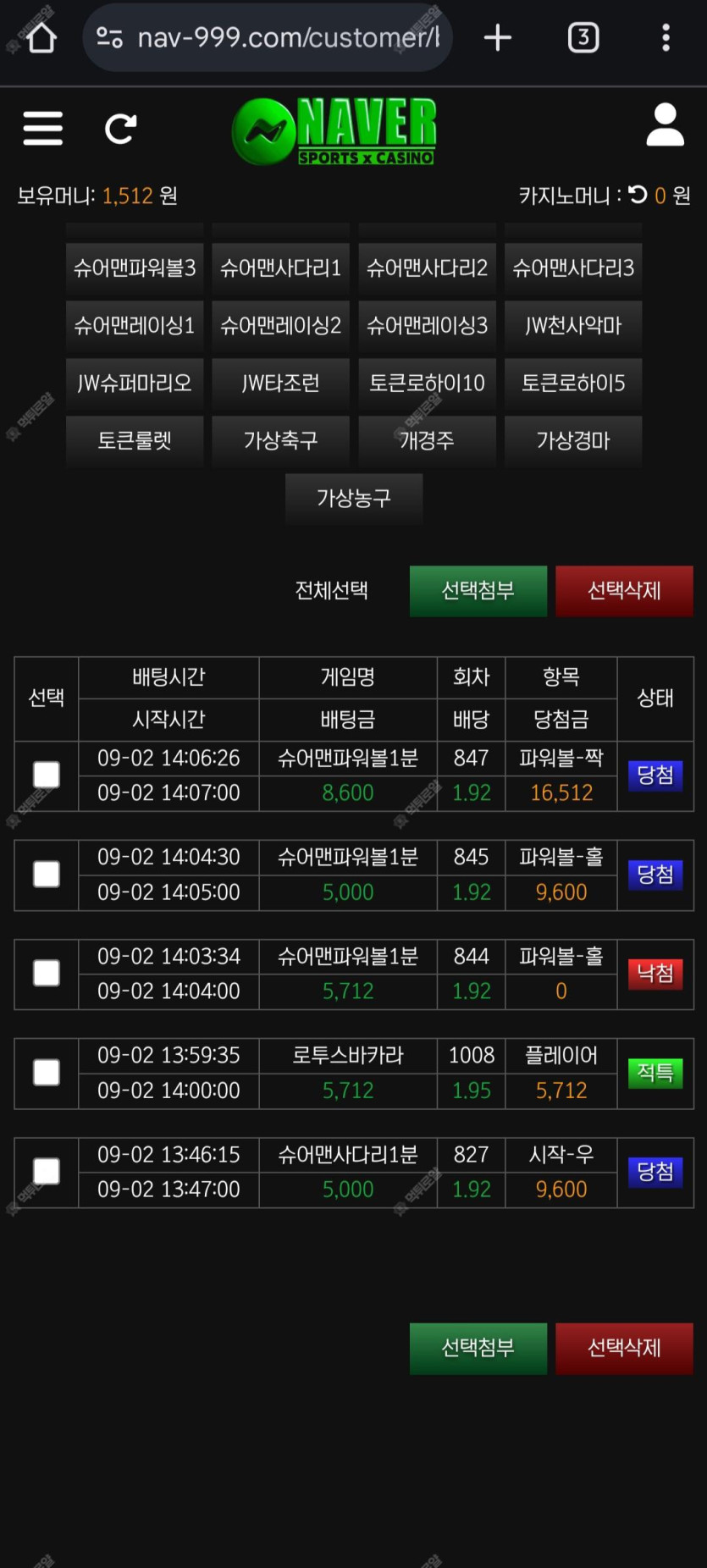Tap the upper 선택삭제 red button

click(624, 591)
